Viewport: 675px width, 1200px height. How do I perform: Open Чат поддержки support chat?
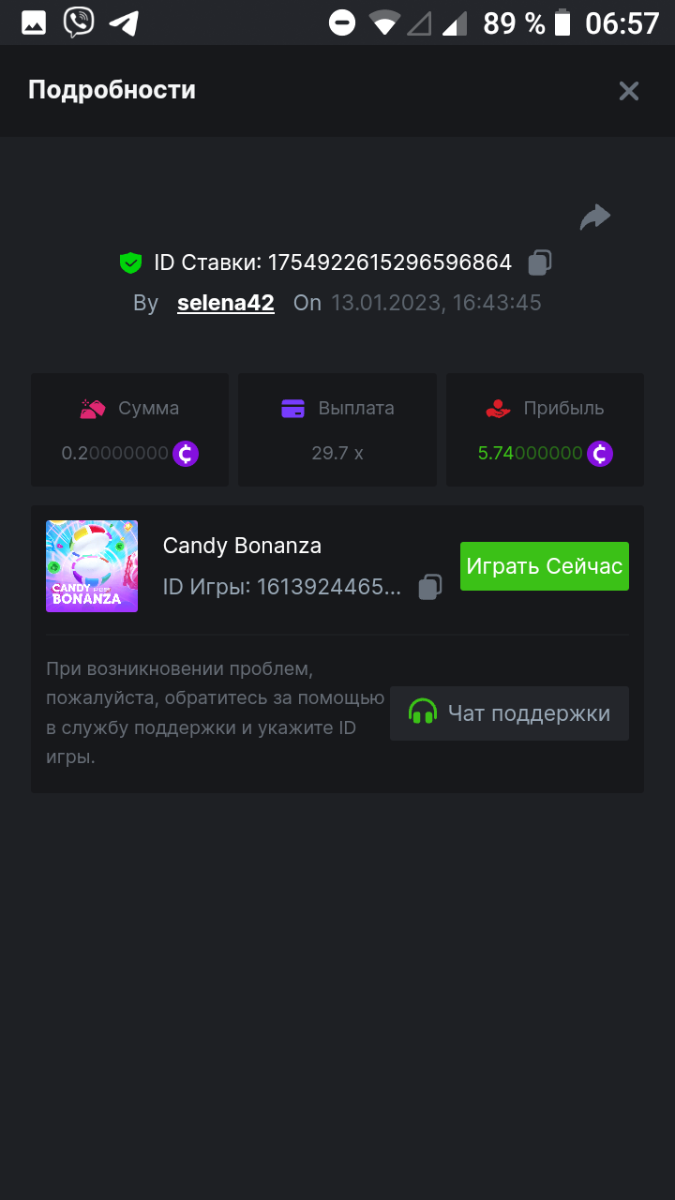coord(509,713)
